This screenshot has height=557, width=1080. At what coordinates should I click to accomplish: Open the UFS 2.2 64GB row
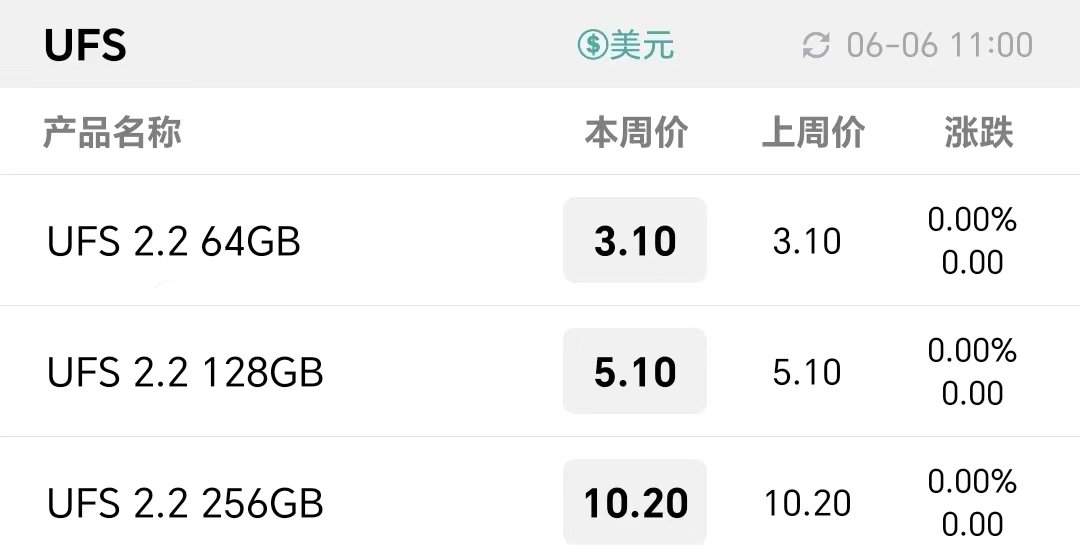[x=174, y=242]
